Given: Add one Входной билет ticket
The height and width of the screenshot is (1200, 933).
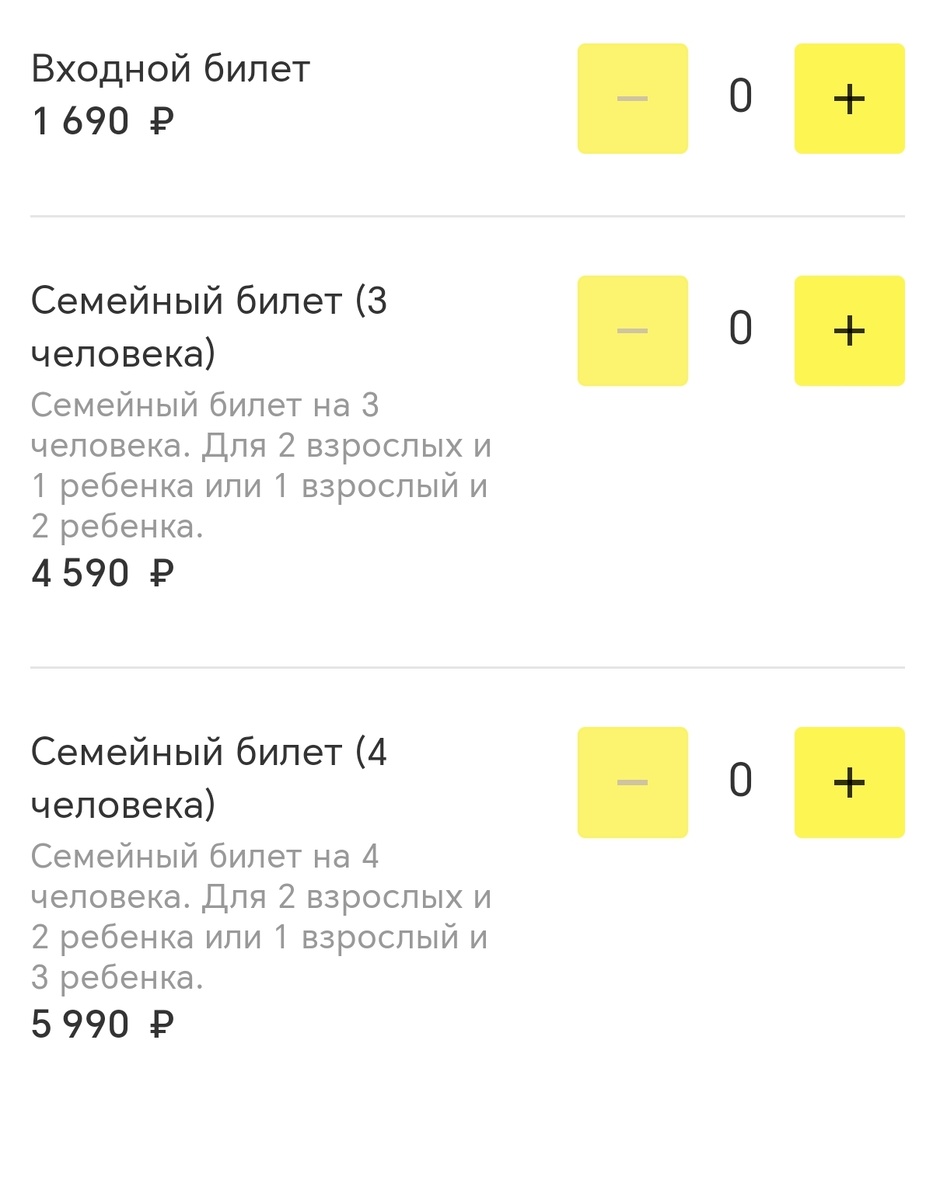Looking at the screenshot, I should point(849,99).
